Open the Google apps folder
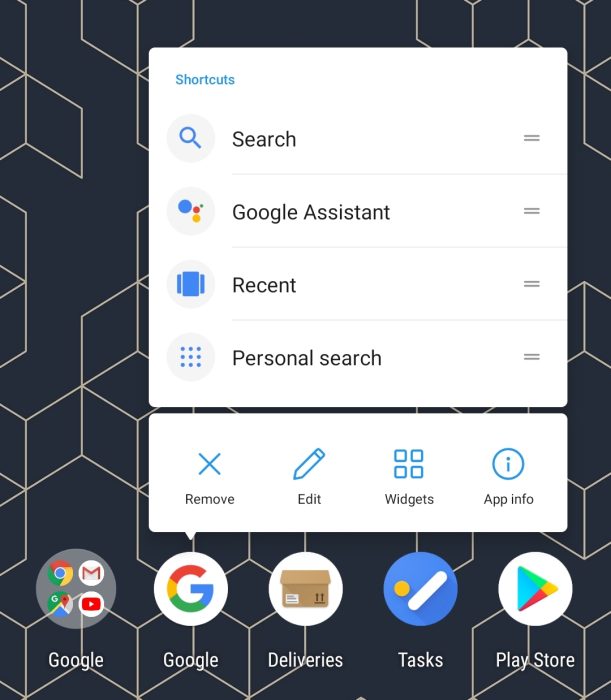 coord(76,590)
